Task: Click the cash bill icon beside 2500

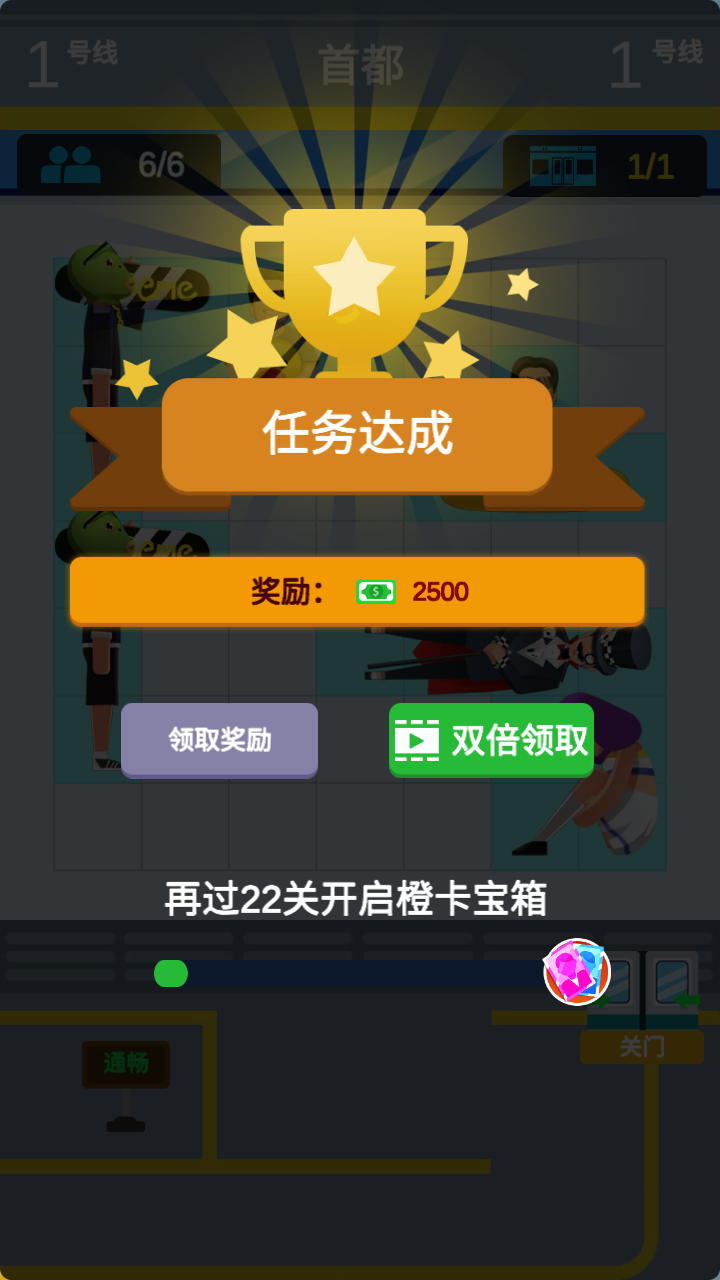Action: (x=375, y=592)
